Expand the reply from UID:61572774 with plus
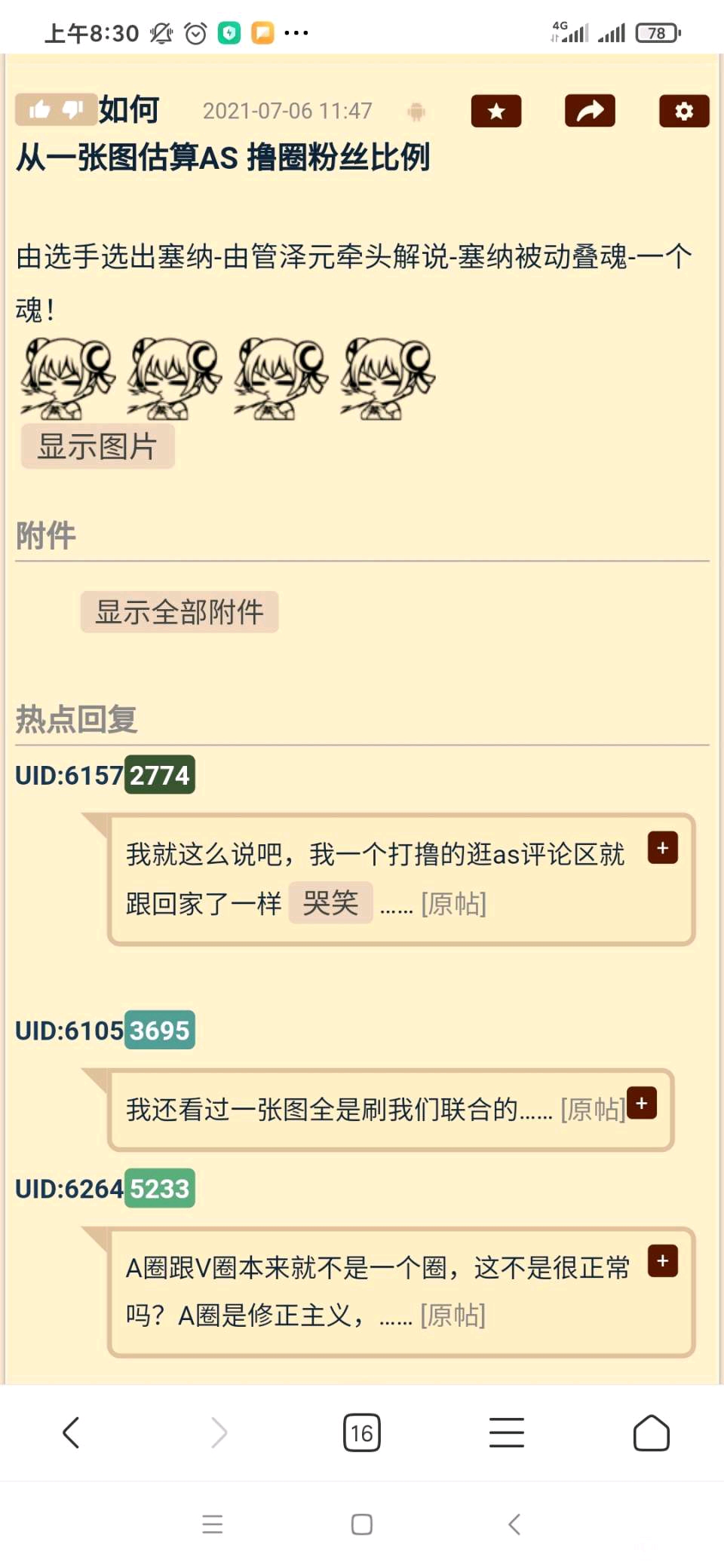This screenshot has width=724, height=1568. pos(663,848)
